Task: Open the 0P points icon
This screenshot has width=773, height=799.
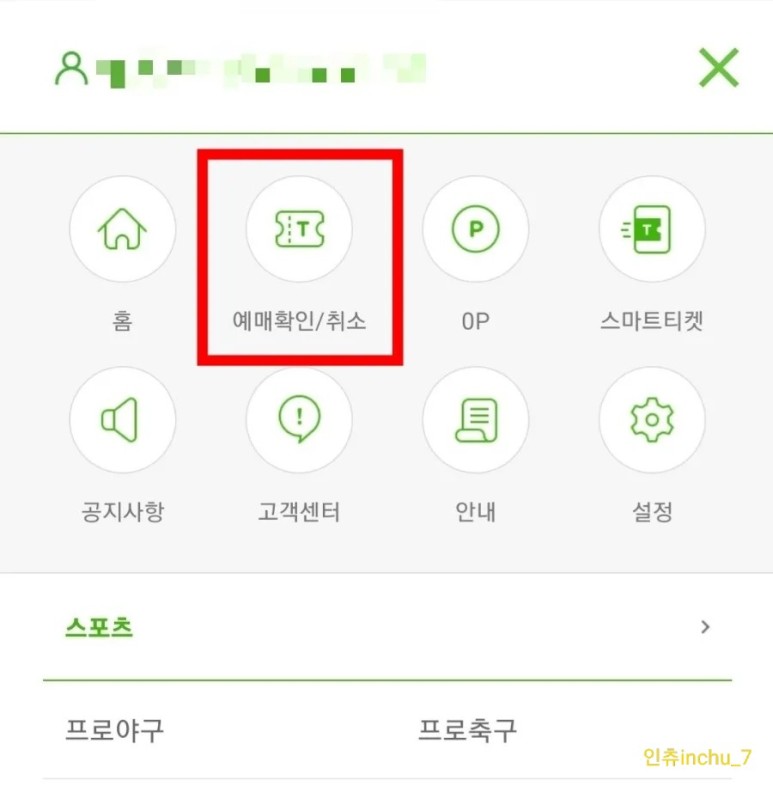Action: coord(475,229)
